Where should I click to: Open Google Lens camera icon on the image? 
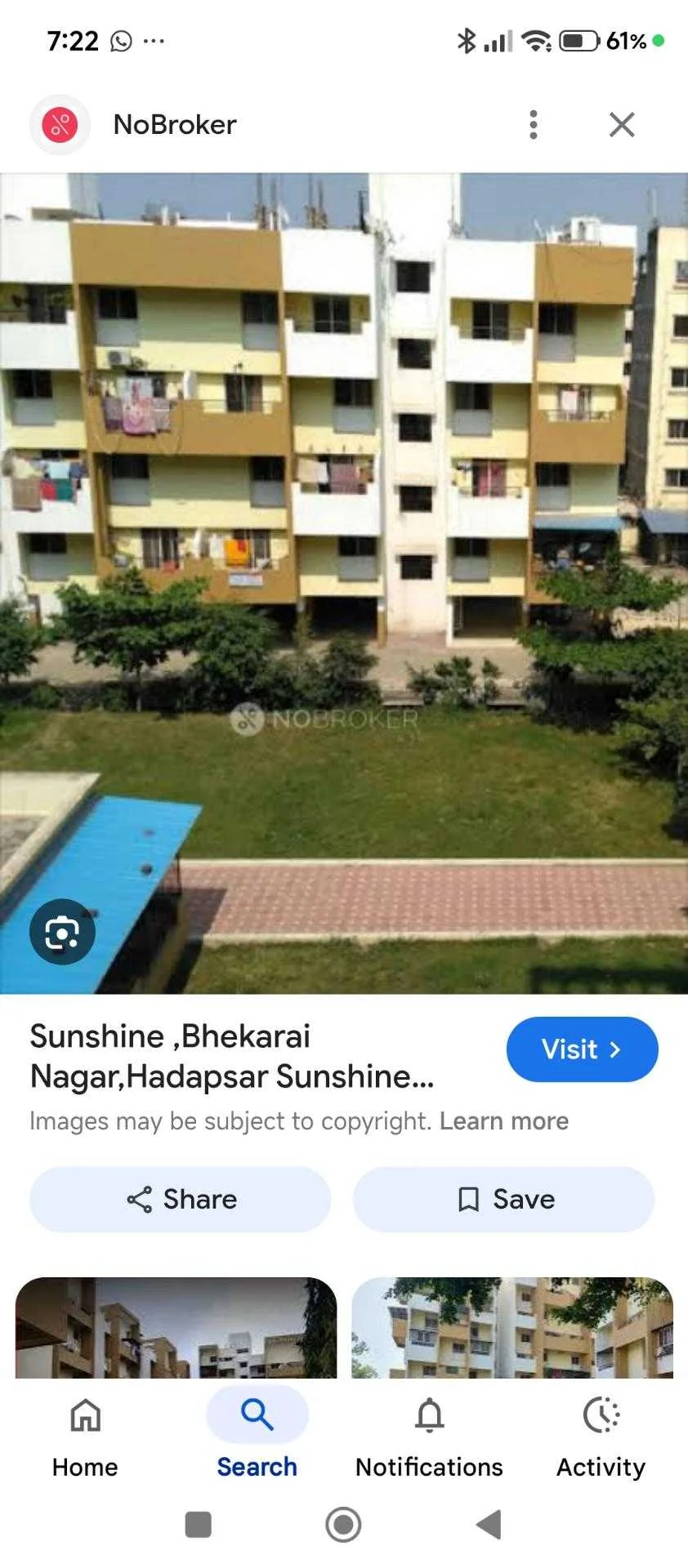tap(62, 931)
